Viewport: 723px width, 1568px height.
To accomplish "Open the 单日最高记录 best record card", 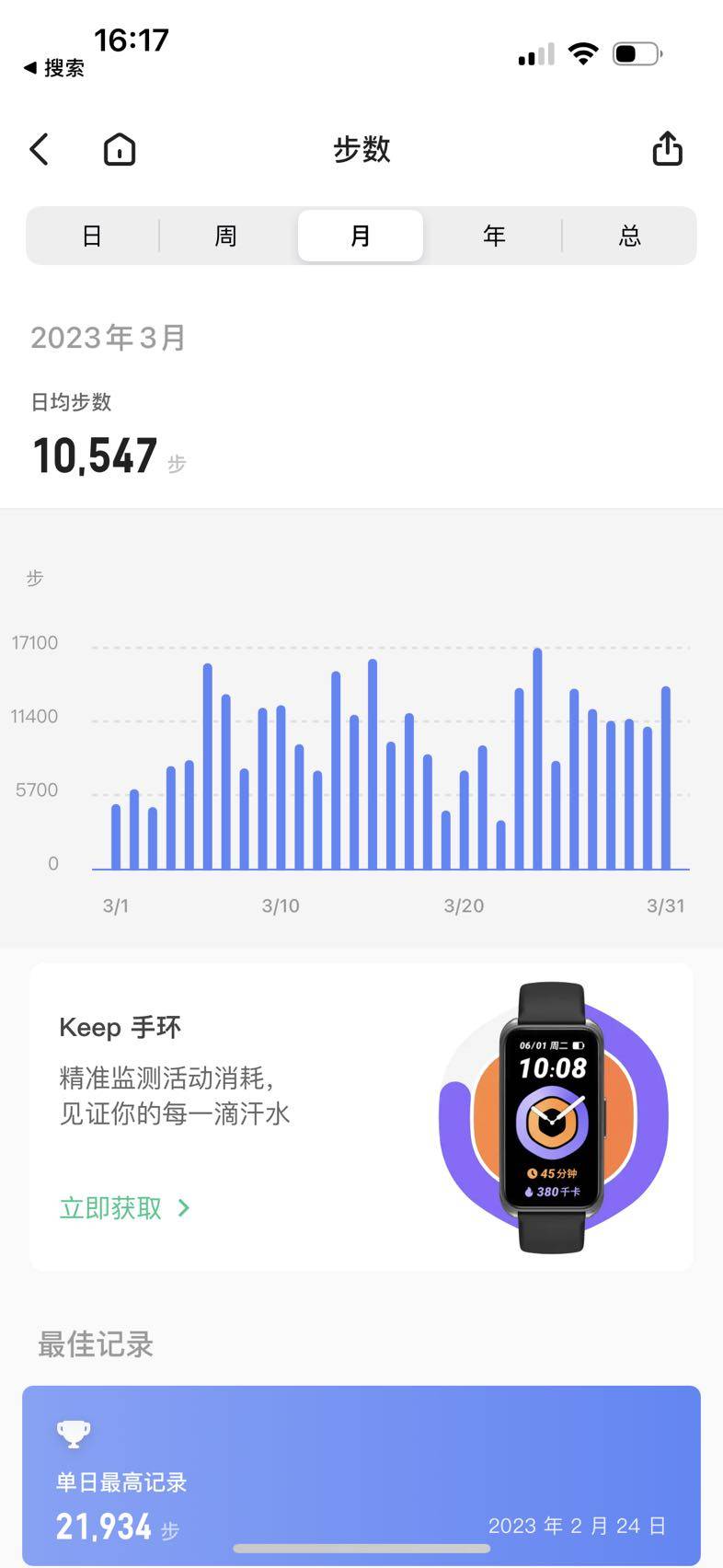I will [x=361, y=1475].
